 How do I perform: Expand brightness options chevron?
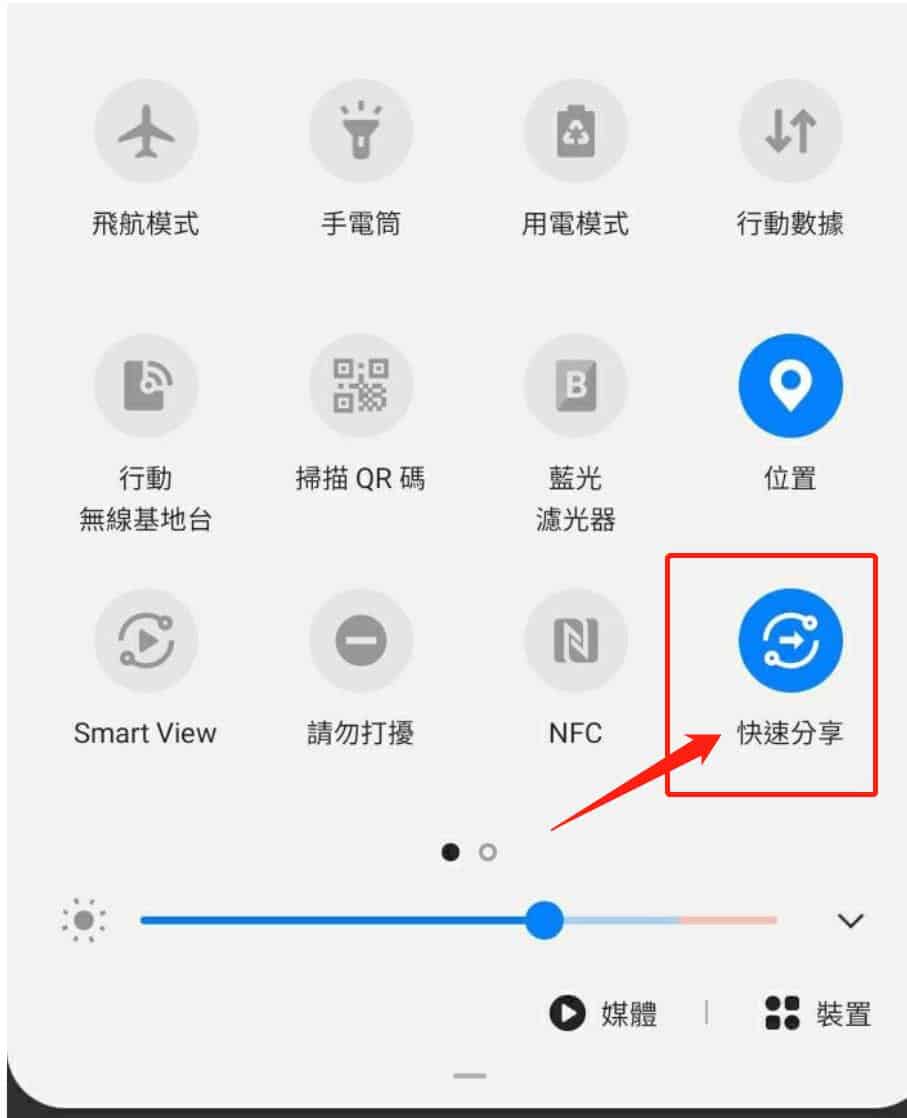pos(850,921)
